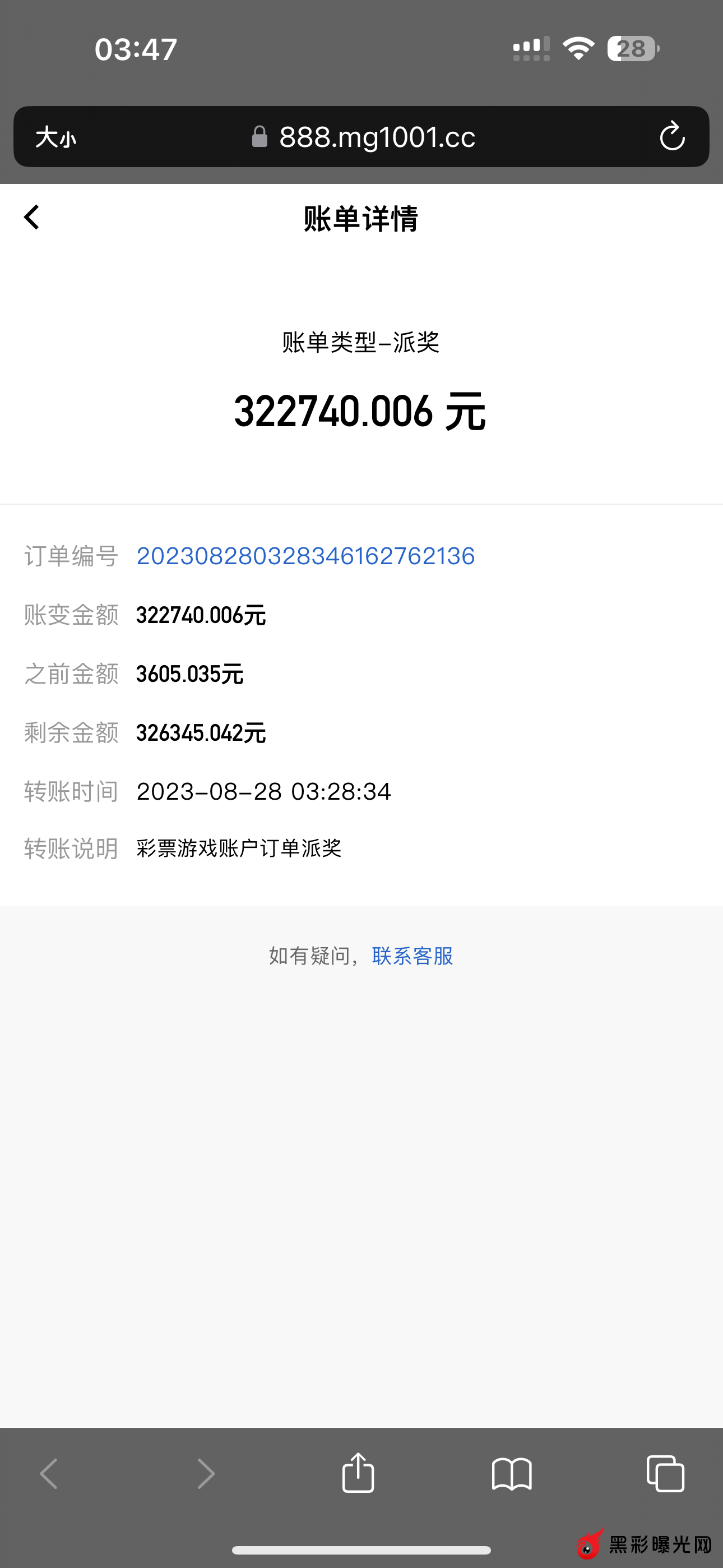
Task: Open the Safari share sheet
Action: (x=358, y=1473)
